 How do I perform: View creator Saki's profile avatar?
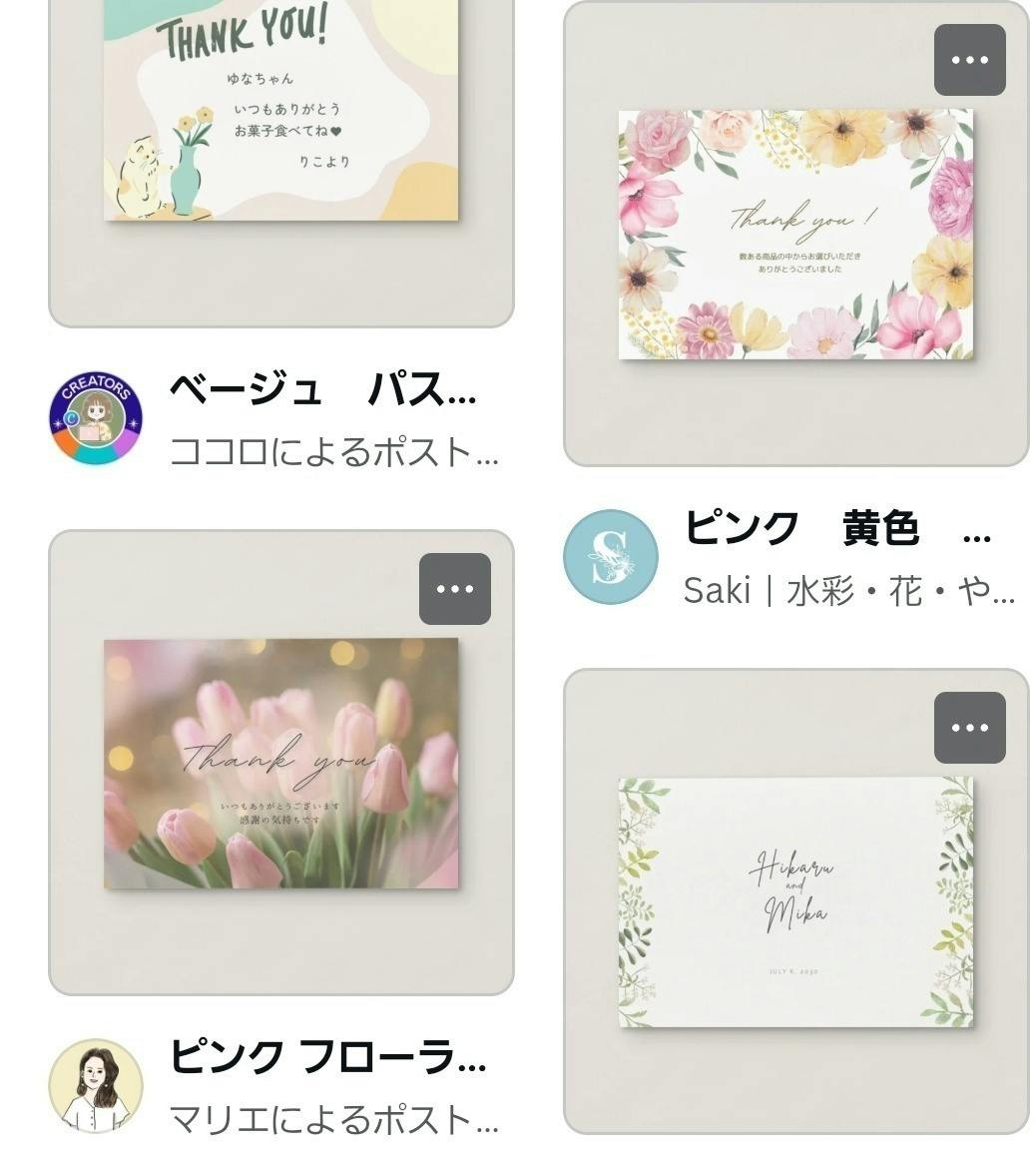610,557
